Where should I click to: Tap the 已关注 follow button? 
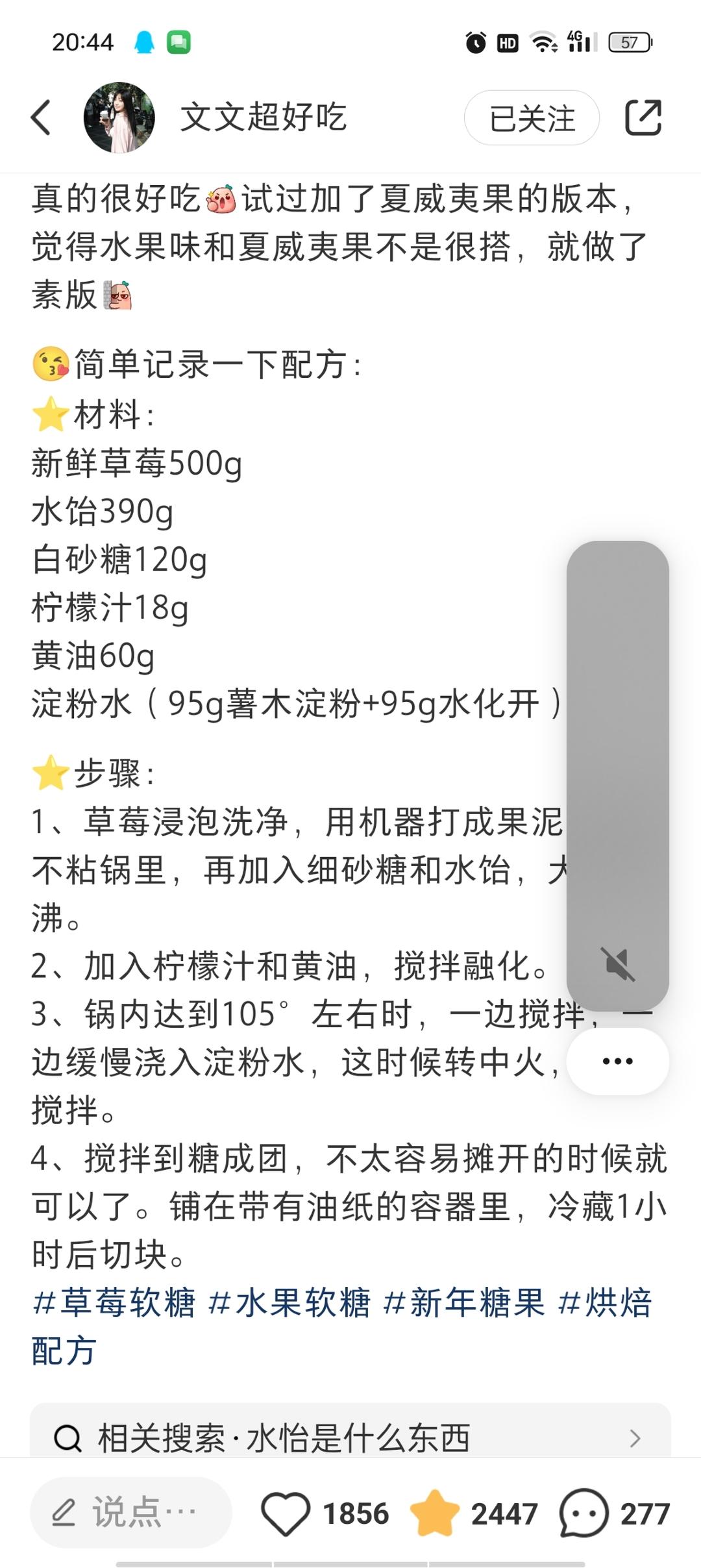click(x=532, y=118)
